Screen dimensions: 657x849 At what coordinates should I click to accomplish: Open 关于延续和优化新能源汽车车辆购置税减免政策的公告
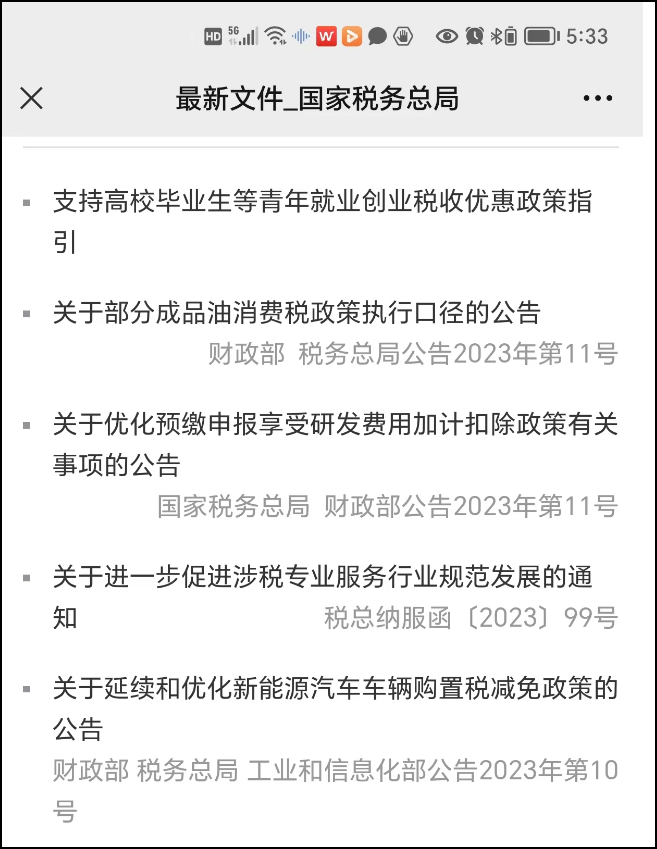335,708
